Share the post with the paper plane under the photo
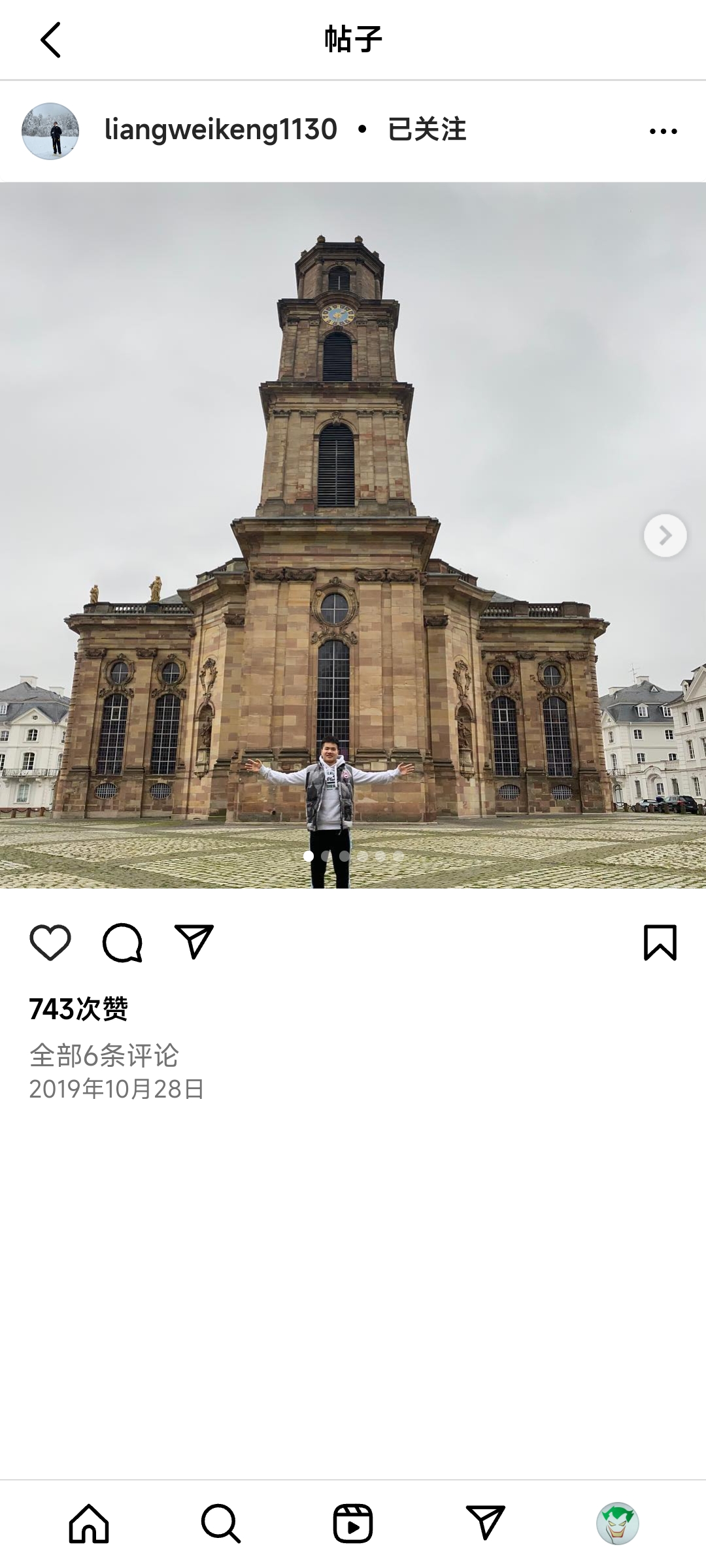 click(194, 942)
